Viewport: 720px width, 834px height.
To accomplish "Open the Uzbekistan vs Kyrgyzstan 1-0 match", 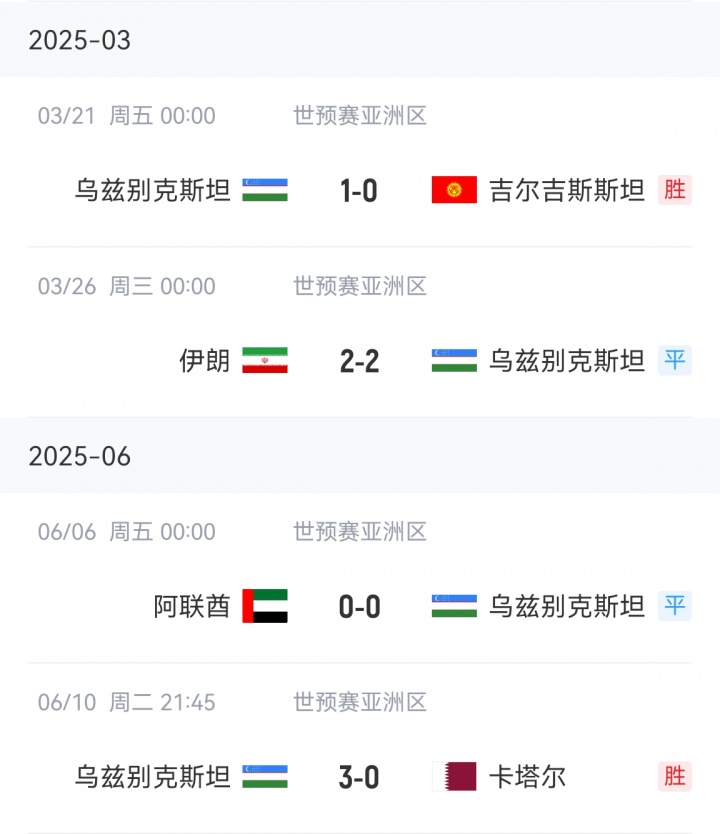I will [x=359, y=190].
